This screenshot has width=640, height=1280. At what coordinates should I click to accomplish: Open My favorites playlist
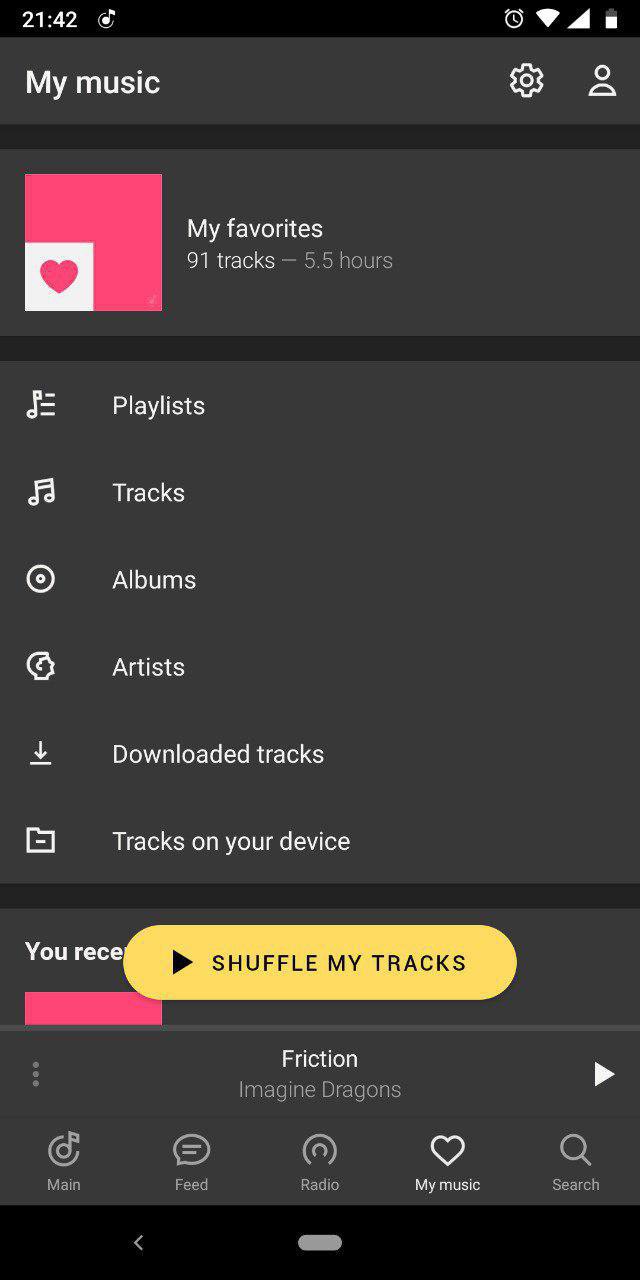[x=290, y=243]
